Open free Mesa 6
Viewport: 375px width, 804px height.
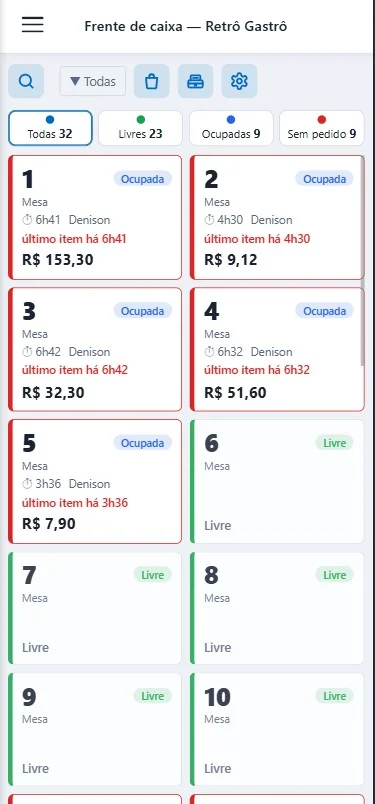coord(277,481)
